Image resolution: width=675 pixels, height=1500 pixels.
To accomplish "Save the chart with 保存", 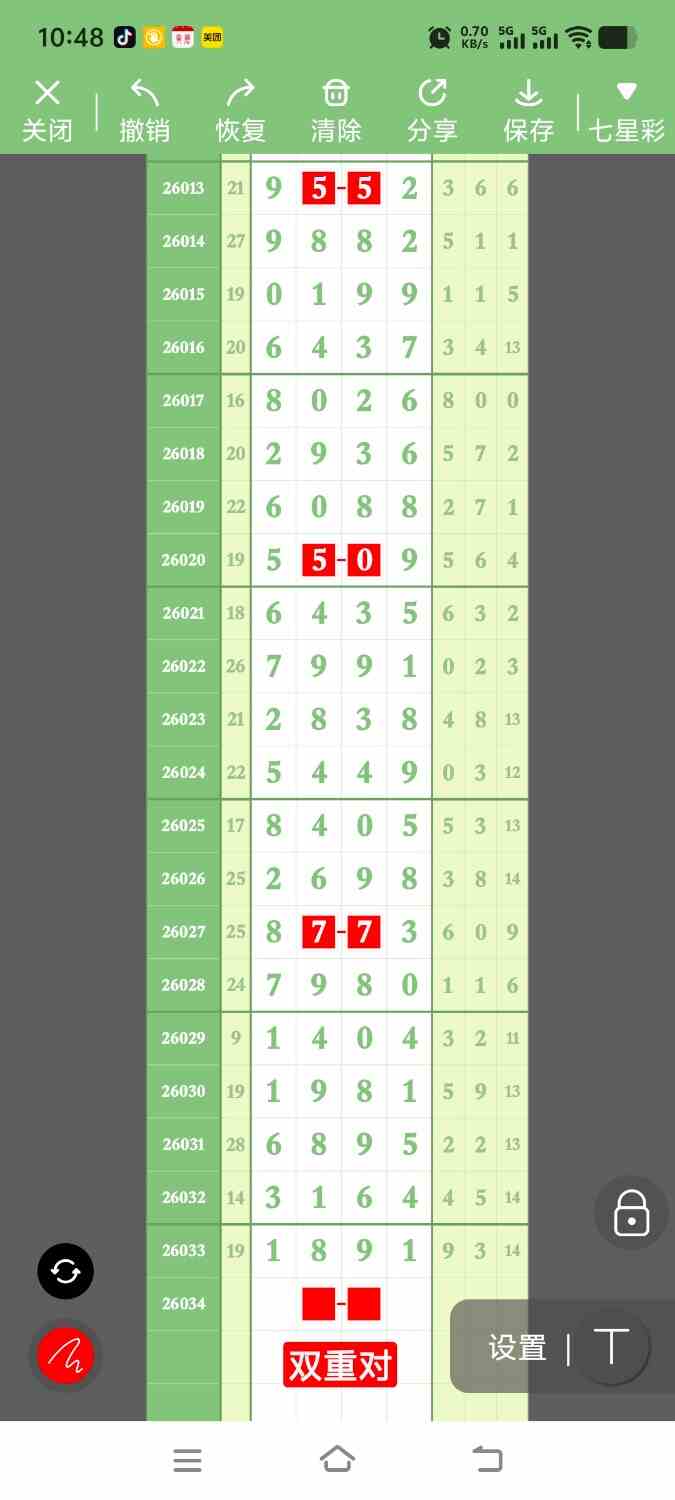I will [x=528, y=111].
